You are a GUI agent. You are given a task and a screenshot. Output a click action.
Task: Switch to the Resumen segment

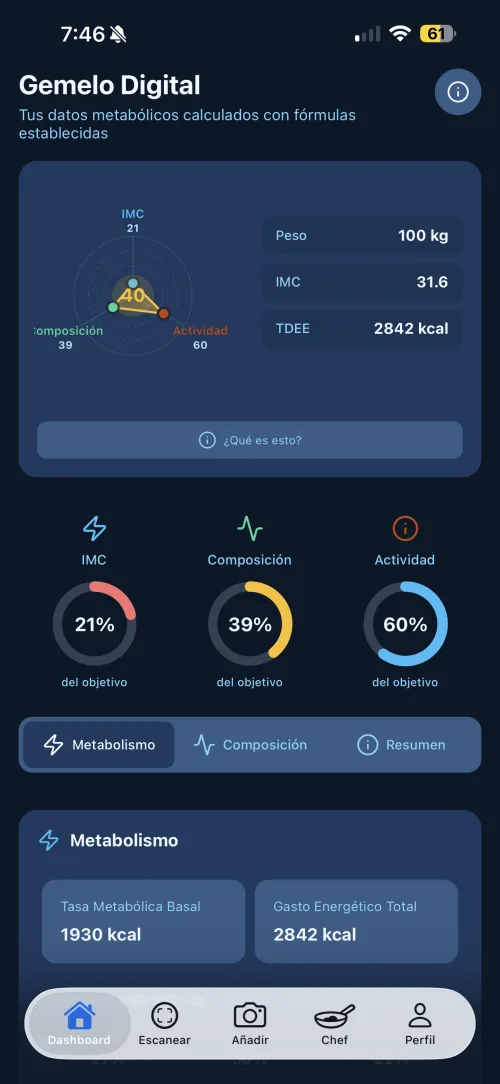click(x=401, y=745)
